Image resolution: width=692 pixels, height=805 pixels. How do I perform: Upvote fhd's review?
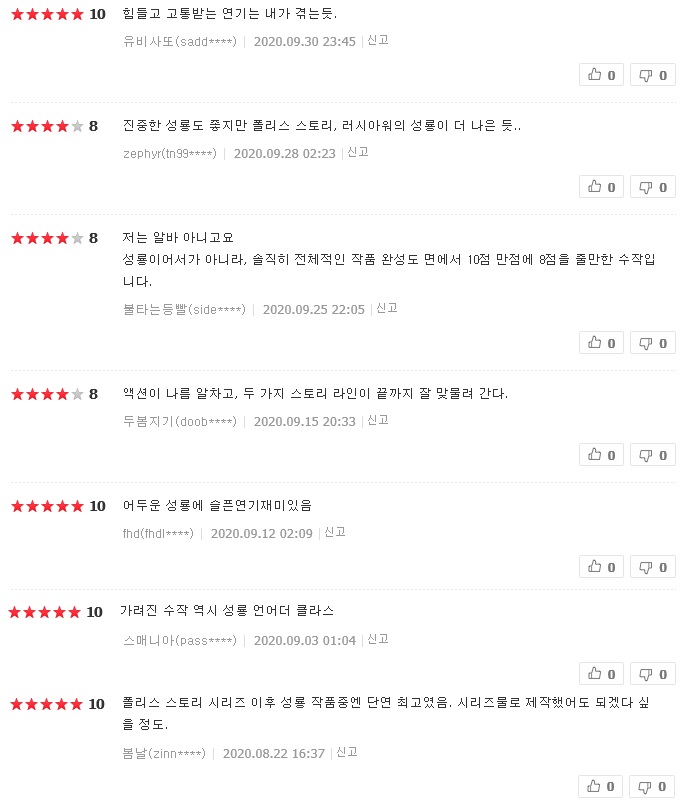click(x=601, y=567)
